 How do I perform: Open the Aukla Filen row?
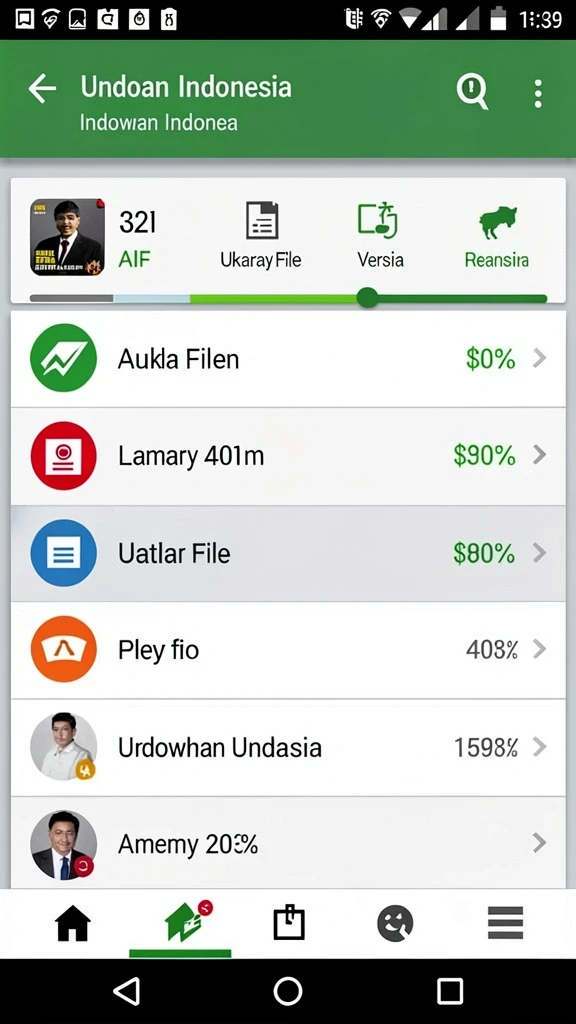(288, 359)
